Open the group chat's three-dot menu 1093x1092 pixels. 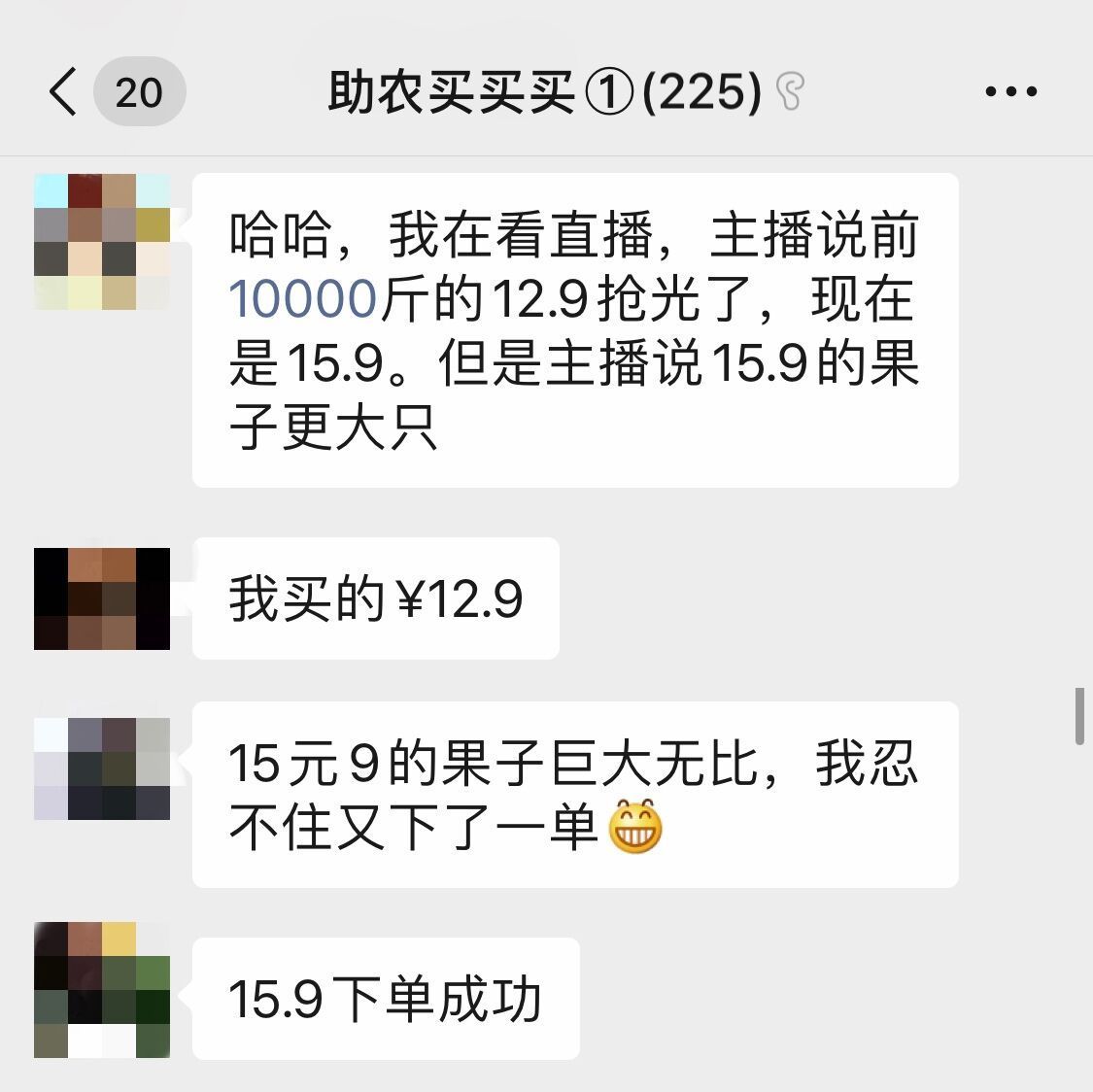(1010, 92)
